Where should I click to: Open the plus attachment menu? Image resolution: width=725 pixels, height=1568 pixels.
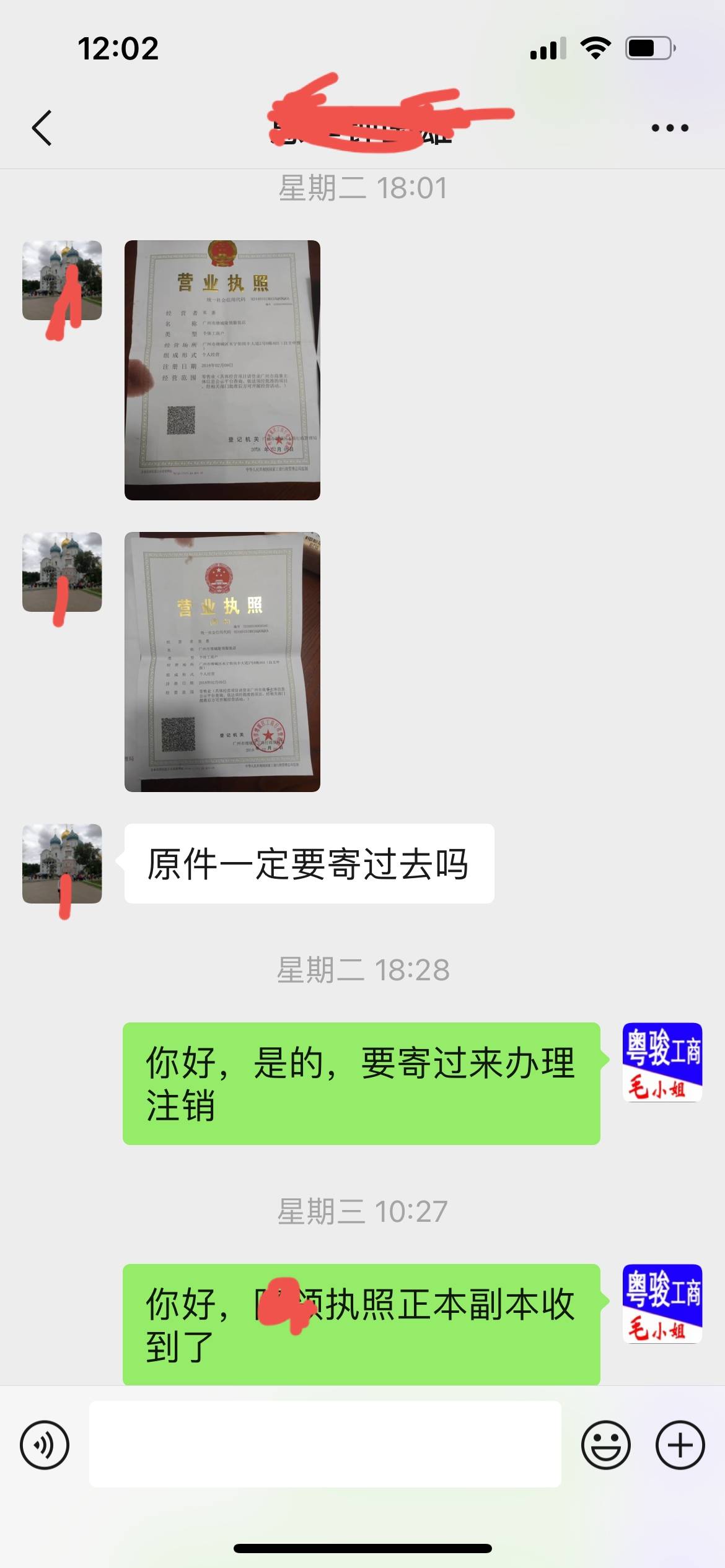pos(680,1445)
